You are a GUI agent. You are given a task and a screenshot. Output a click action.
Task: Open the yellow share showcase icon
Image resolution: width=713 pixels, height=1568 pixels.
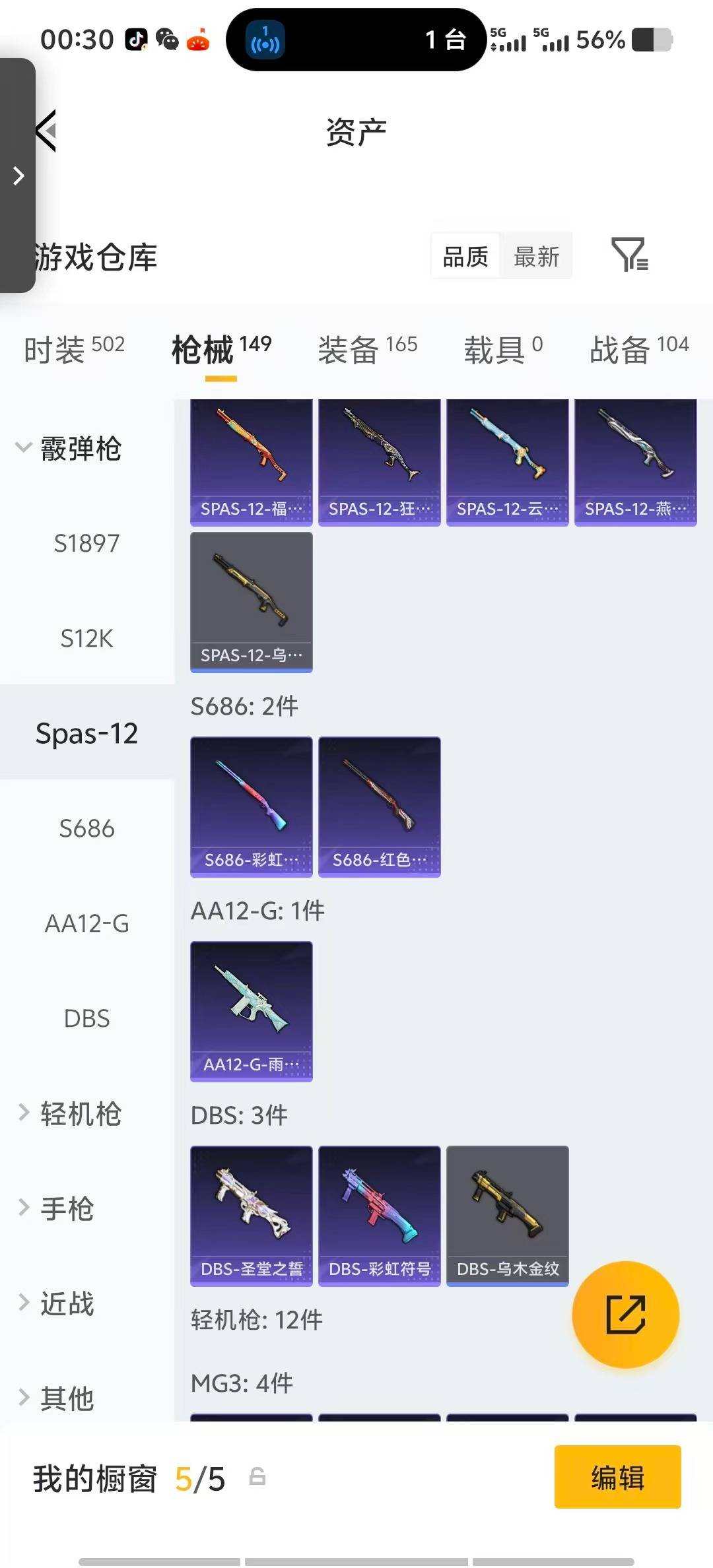click(624, 1315)
